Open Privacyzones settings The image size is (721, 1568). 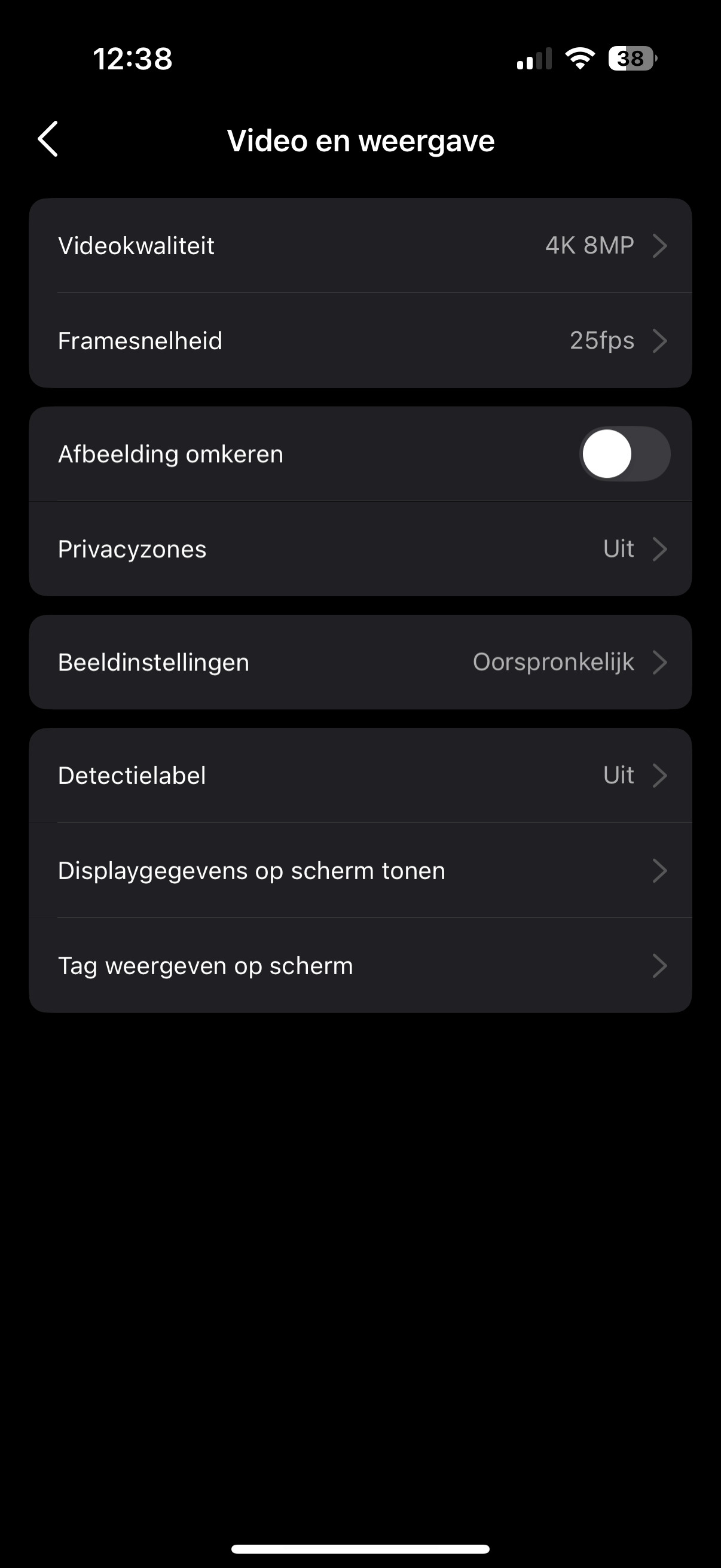[x=360, y=549]
